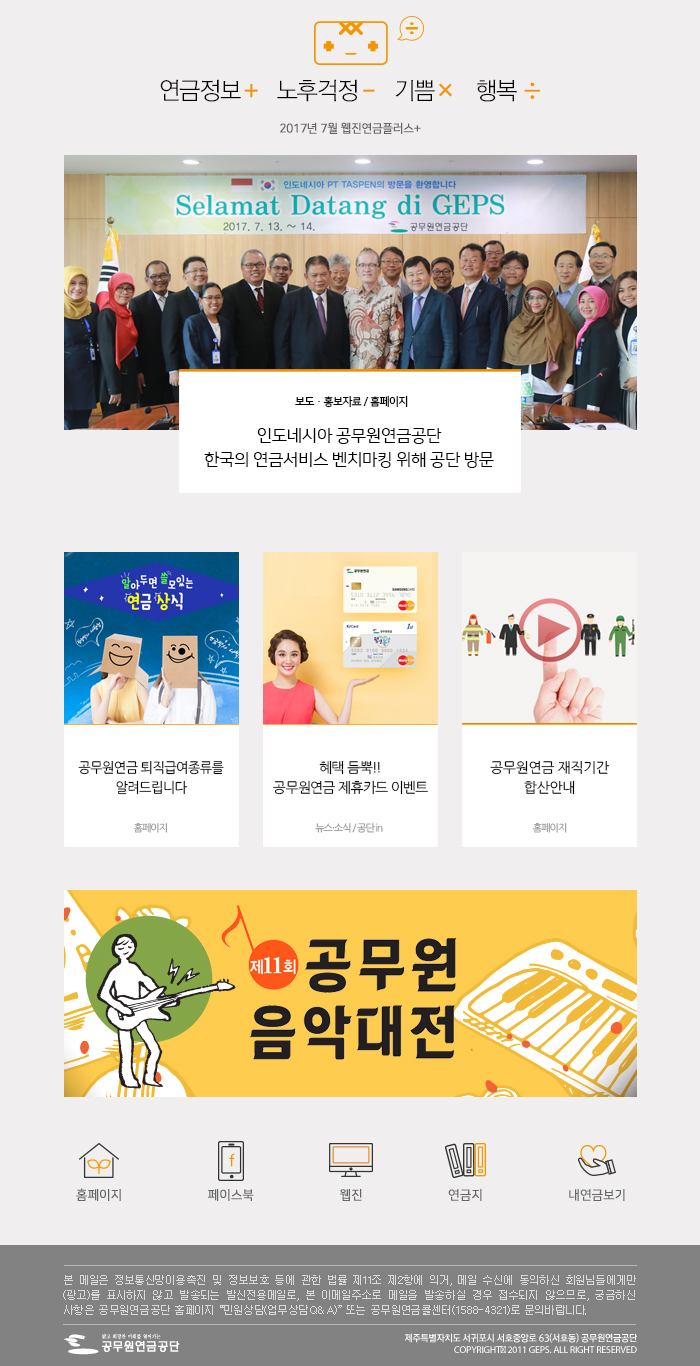The width and height of the screenshot is (700, 1366).
Task: Open the 제11회 공무원 음악대전 banner
Action: click(350, 993)
